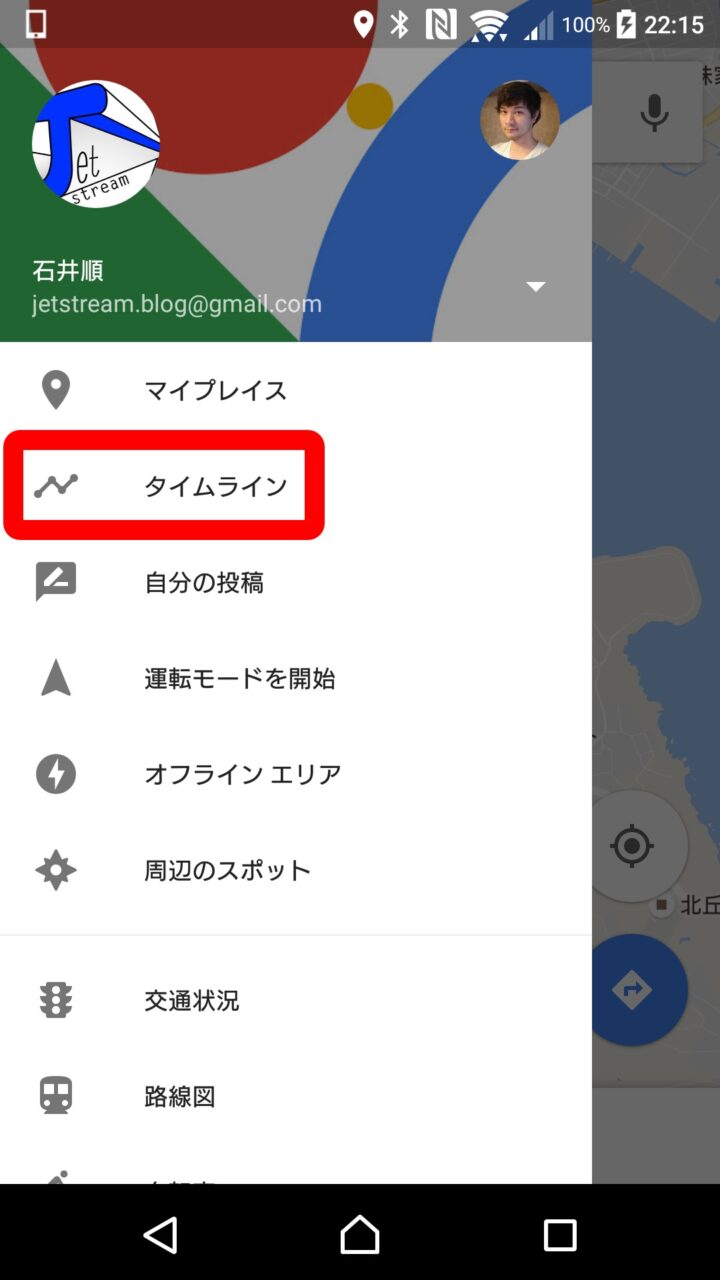Tap the voice search microphone
Screen dimensions: 720x1280
(655, 113)
